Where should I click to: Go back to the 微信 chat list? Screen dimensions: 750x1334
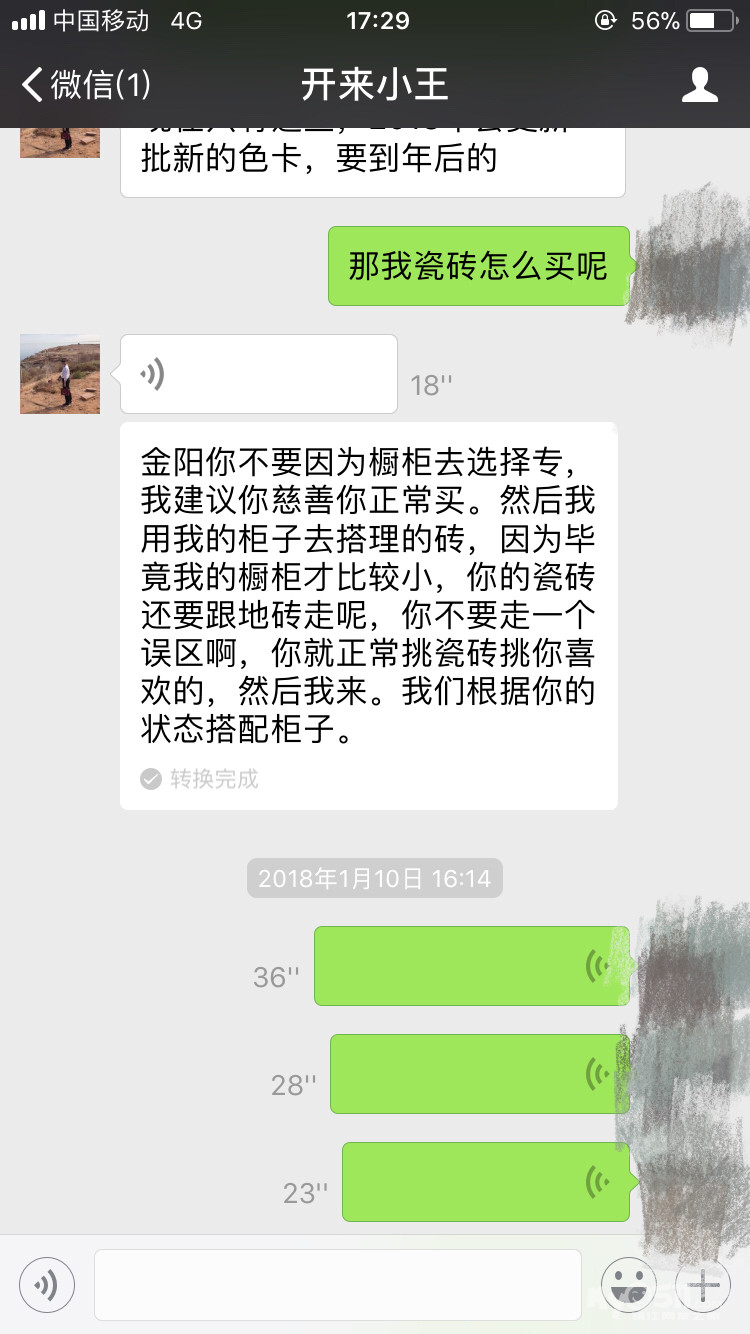(x=85, y=85)
